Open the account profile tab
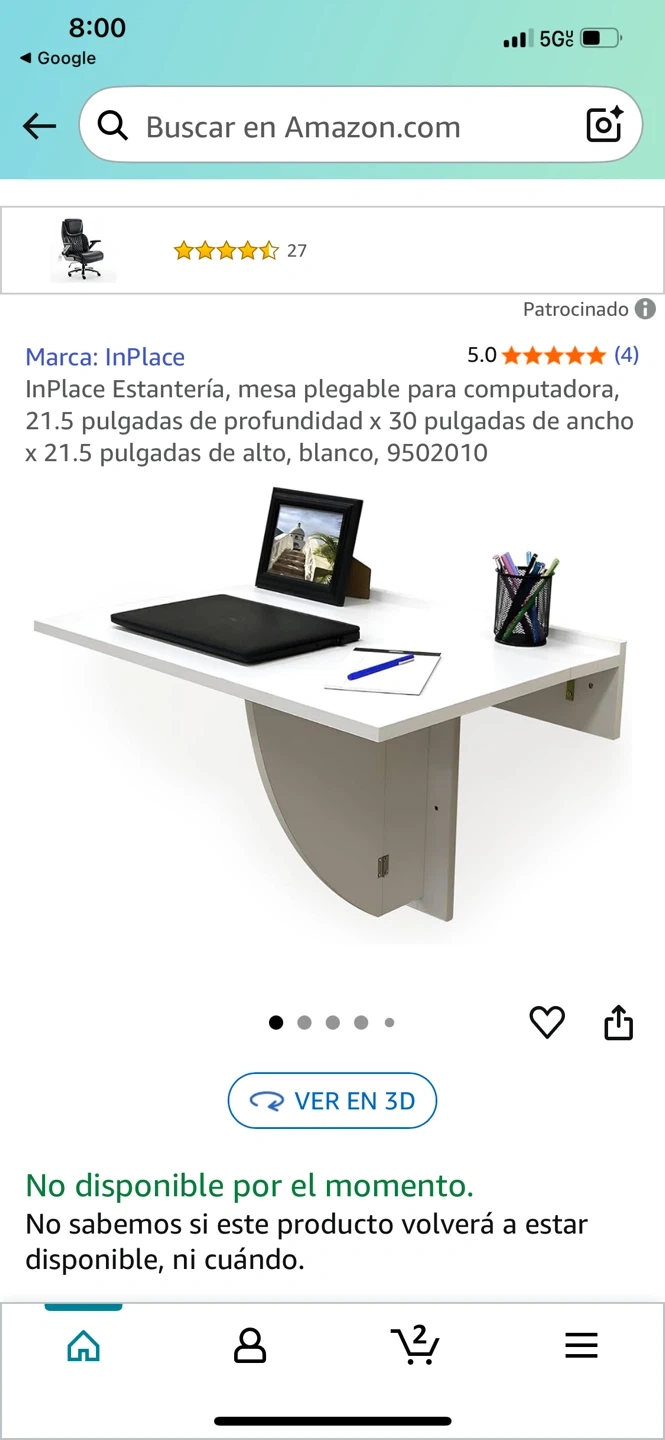 click(249, 1346)
